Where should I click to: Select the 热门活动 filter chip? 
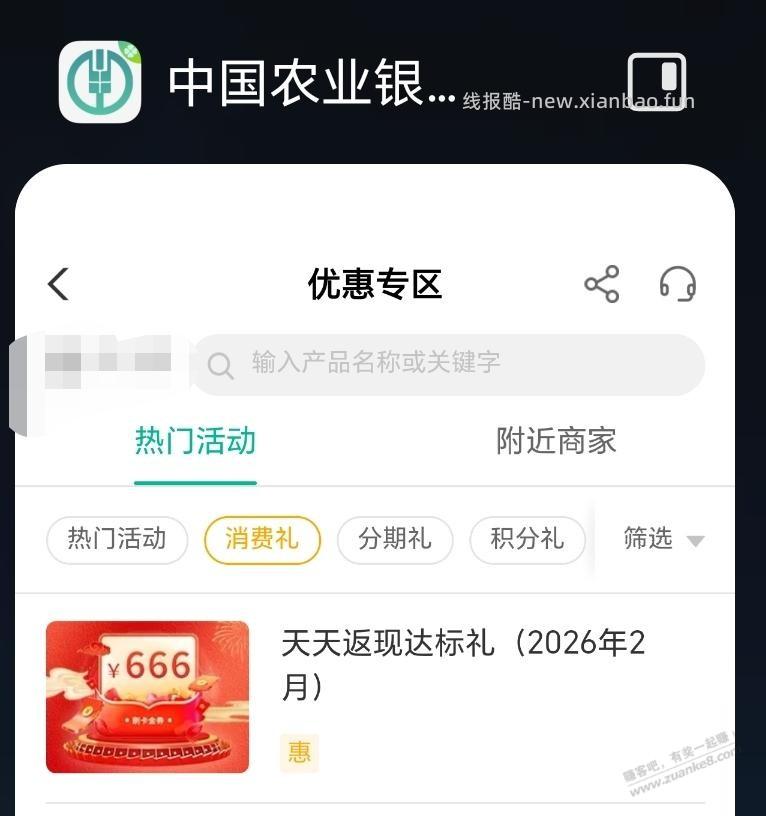(x=116, y=539)
